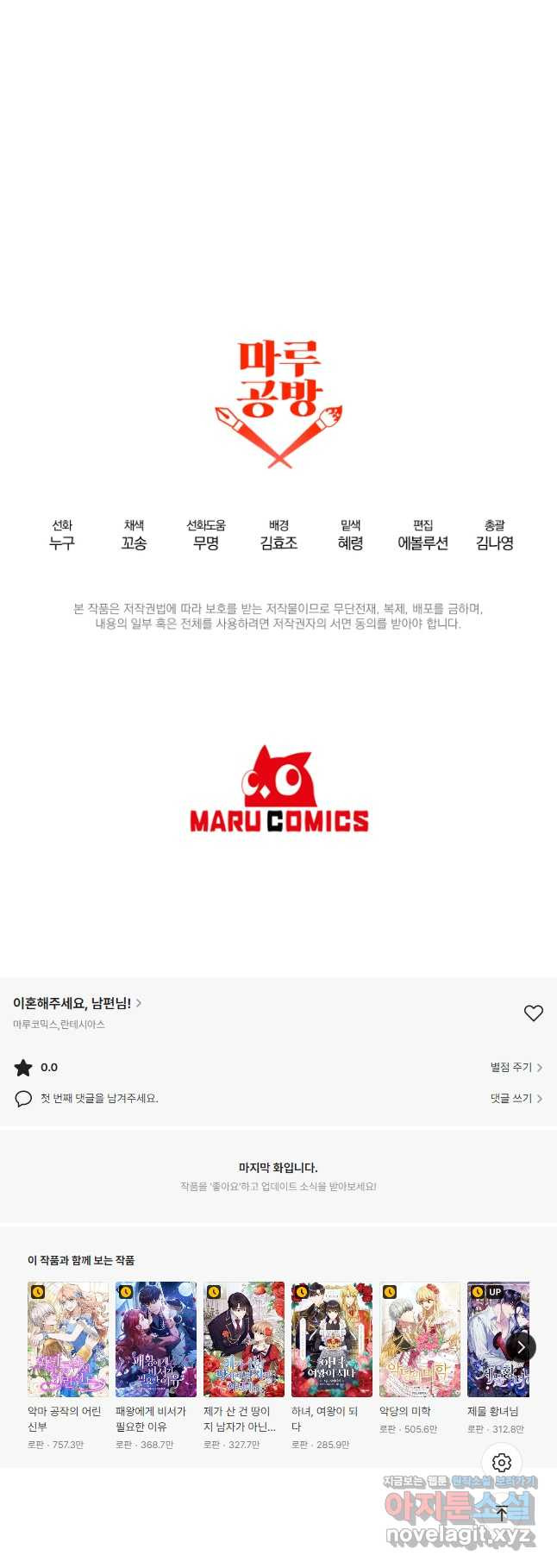The width and height of the screenshot is (557, 1568).
Task: Tap 댓글 쓰기 to write a comment
Action: click(516, 1098)
